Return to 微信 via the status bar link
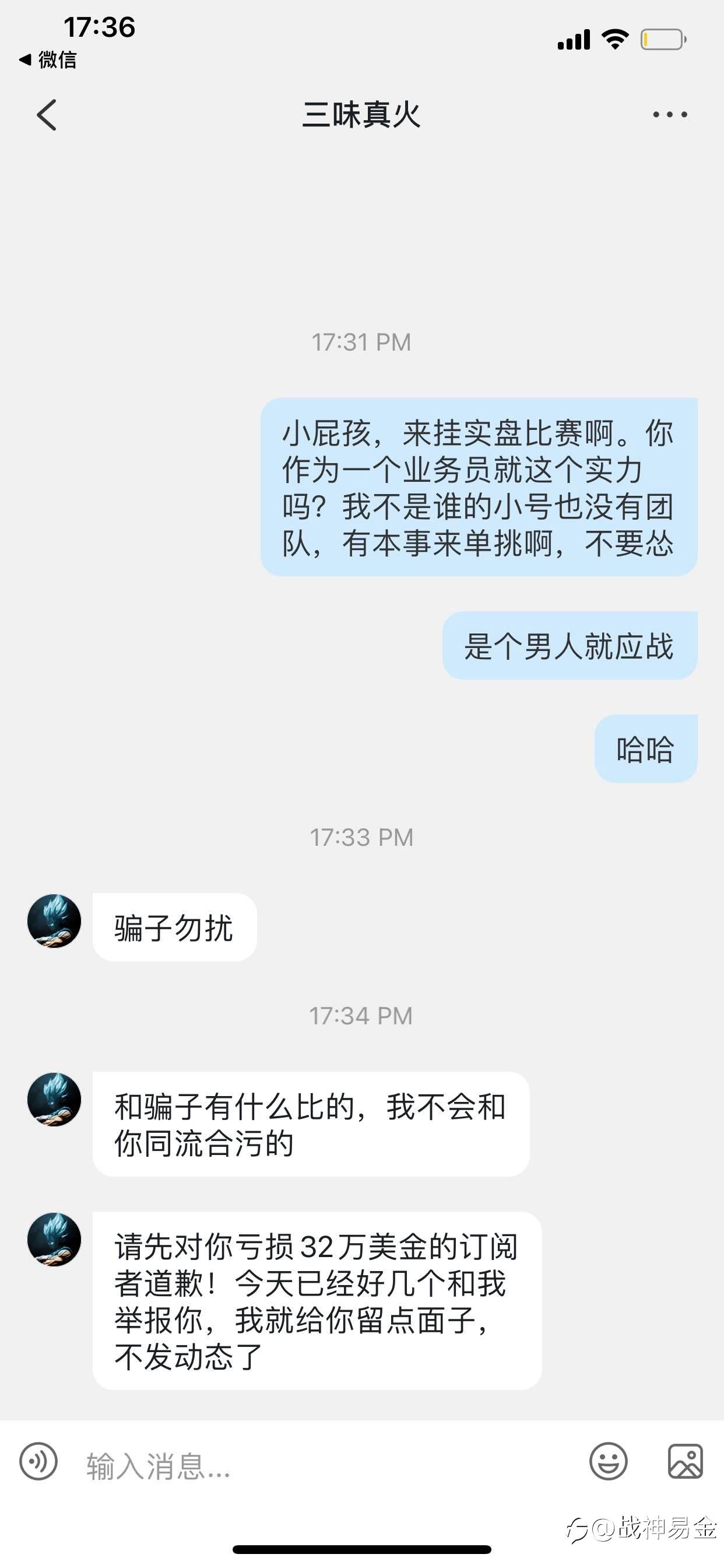724x1568 pixels. click(48, 60)
